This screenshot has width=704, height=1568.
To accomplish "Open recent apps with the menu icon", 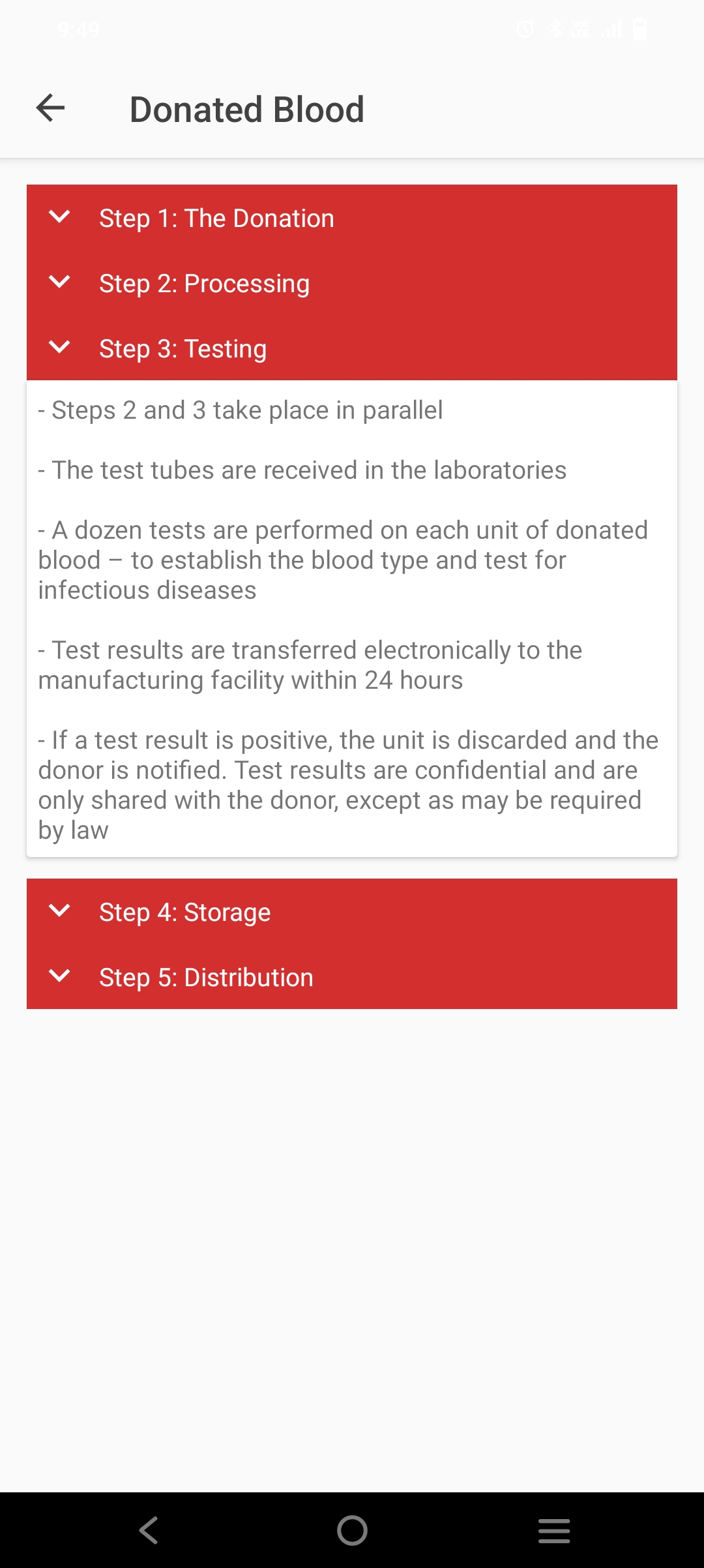I will tap(553, 1530).
